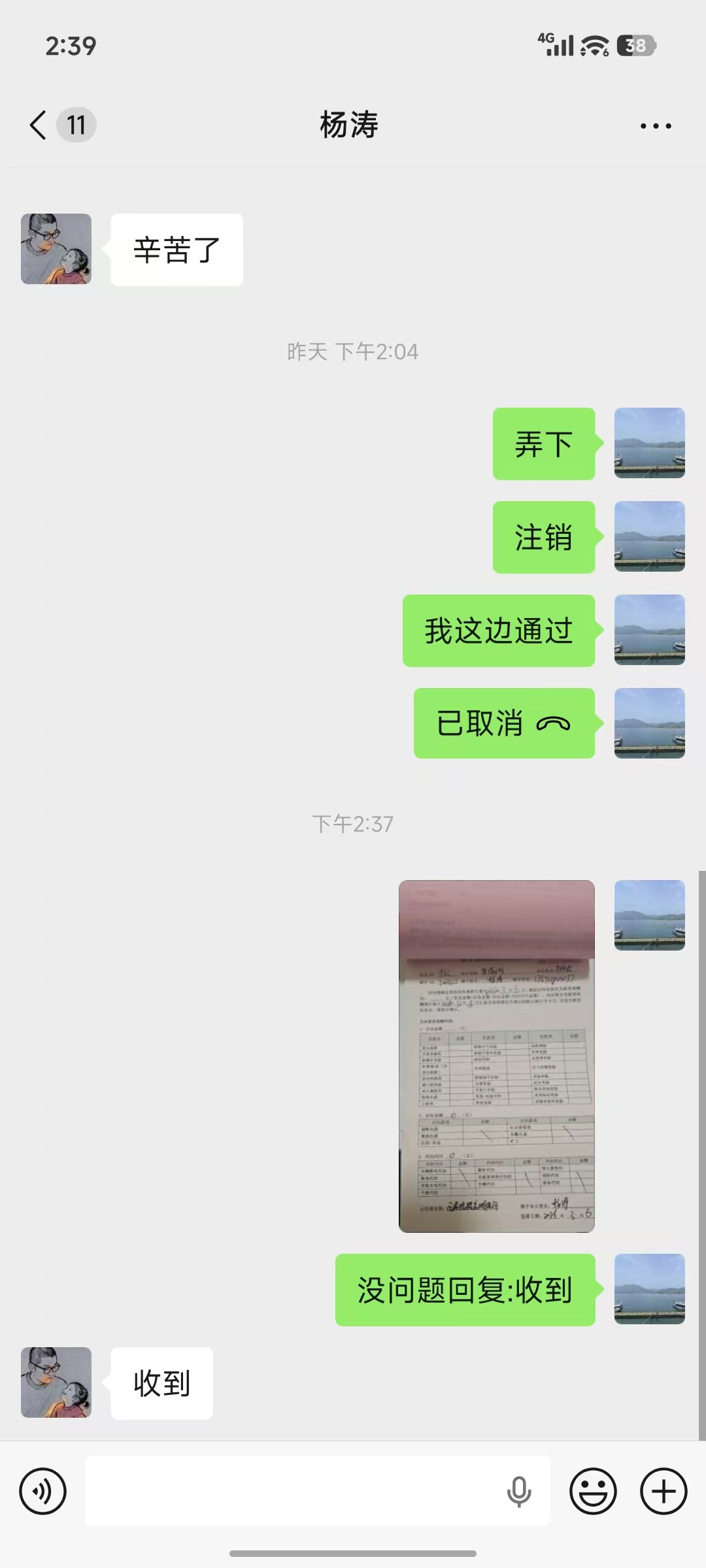The height and width of the screenshot is (1568, 706).
Task: Start voice-to-text with the microphone icon
Action: (x=519, y=1492)
